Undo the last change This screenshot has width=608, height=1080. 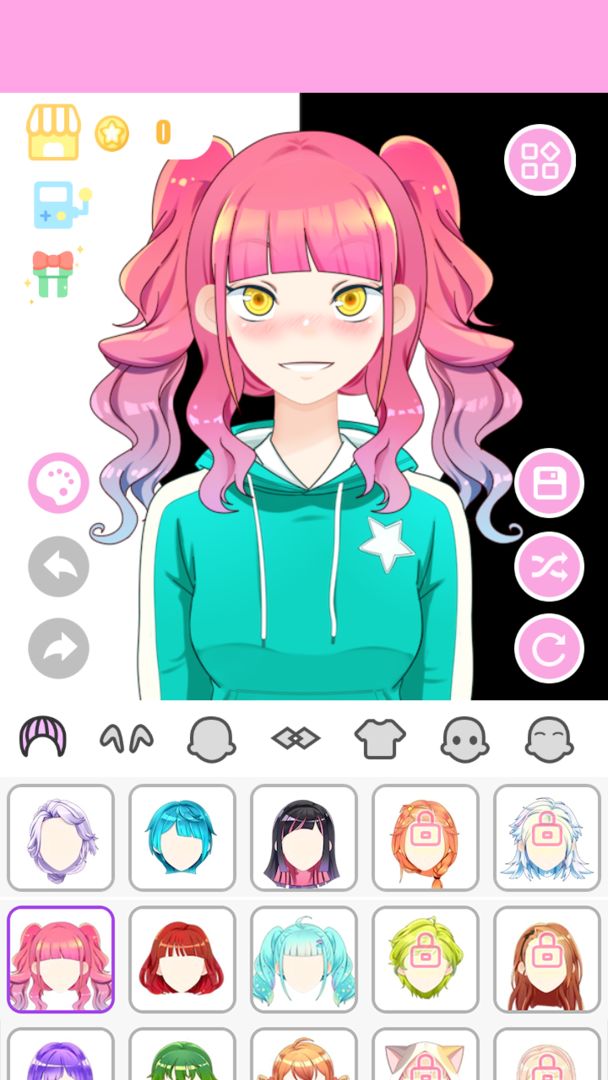pyautogui.click(x=58, y=566)
